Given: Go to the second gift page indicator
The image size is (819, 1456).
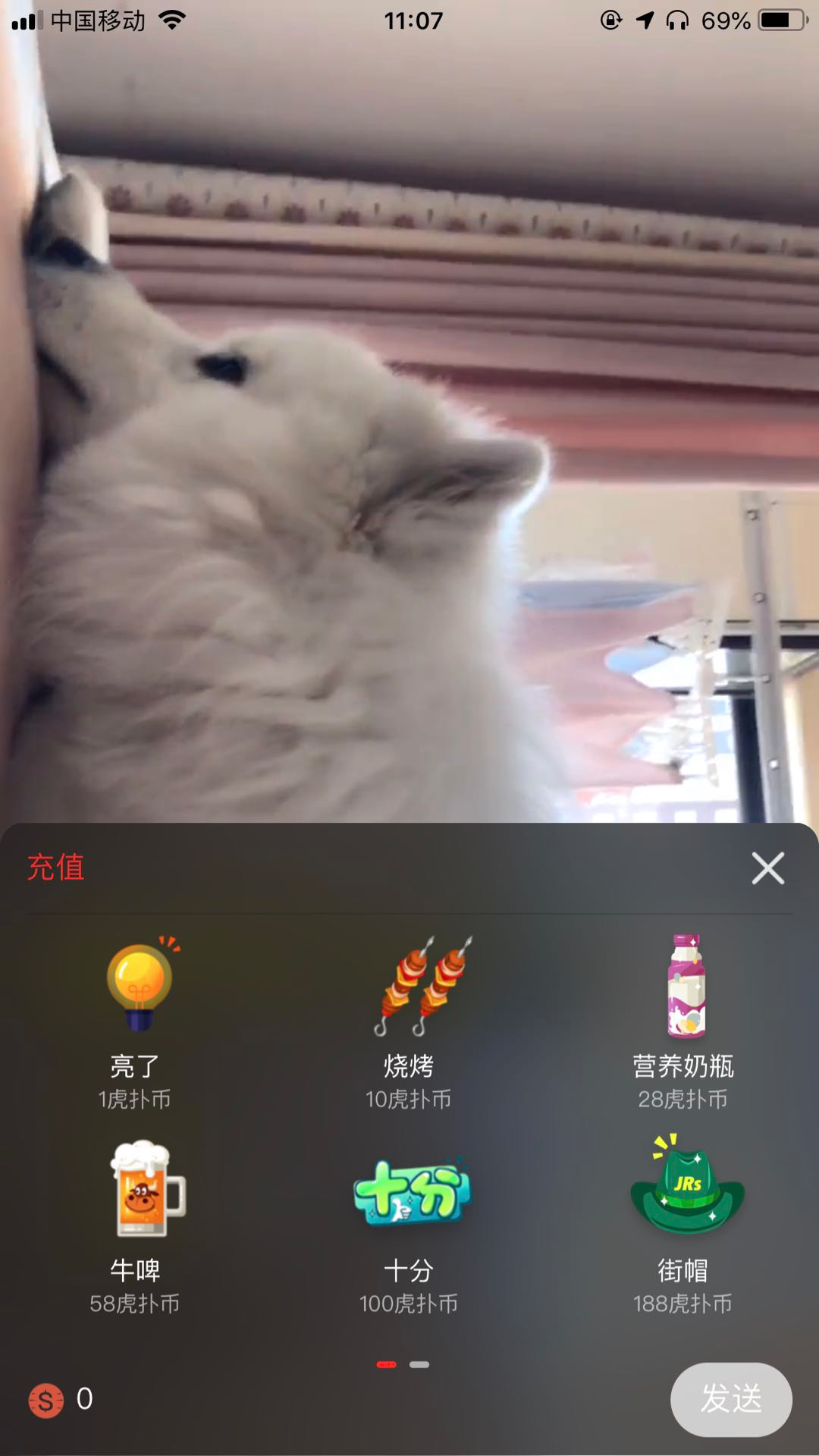Looking at the screenshot, I should click(419, 1364).
